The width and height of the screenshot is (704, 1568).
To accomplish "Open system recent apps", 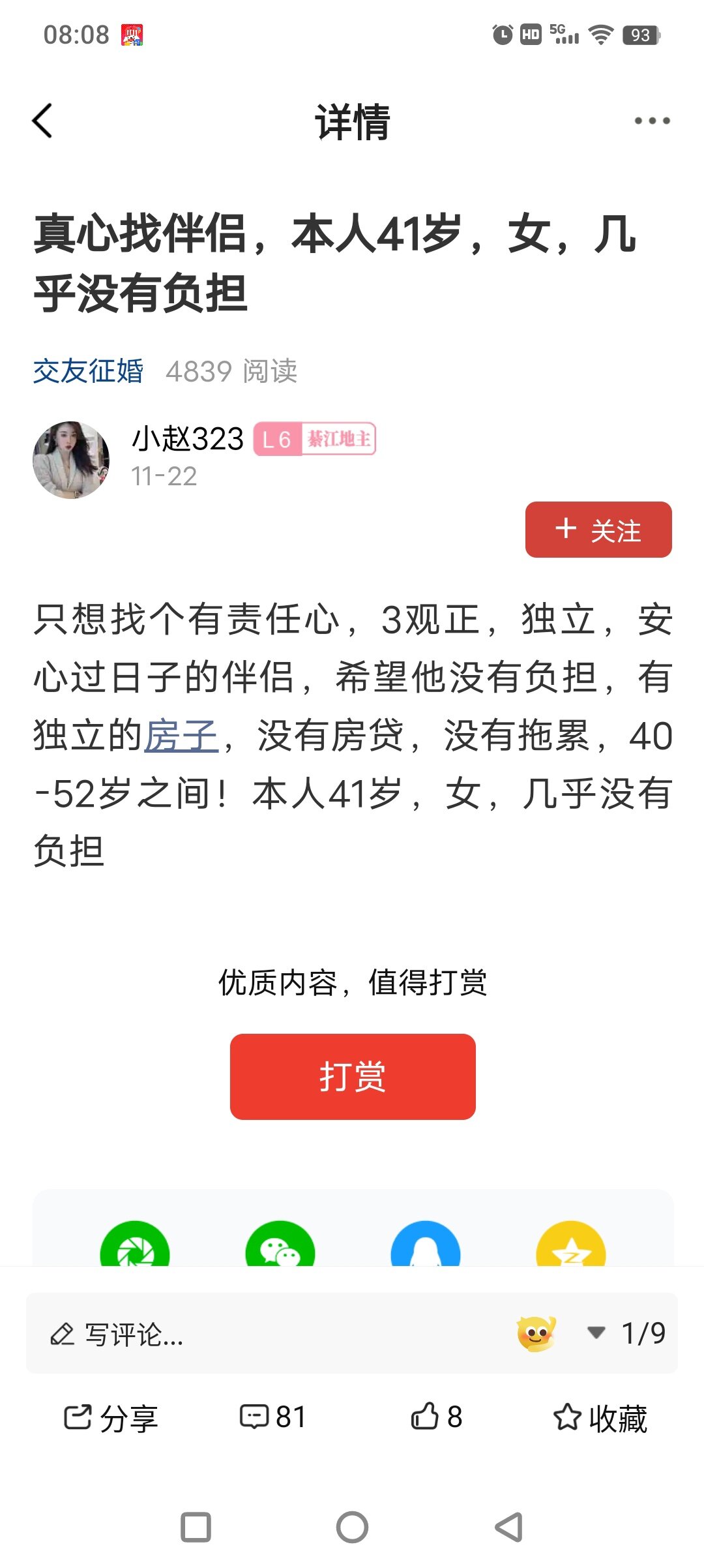I will pos(196,1527).
